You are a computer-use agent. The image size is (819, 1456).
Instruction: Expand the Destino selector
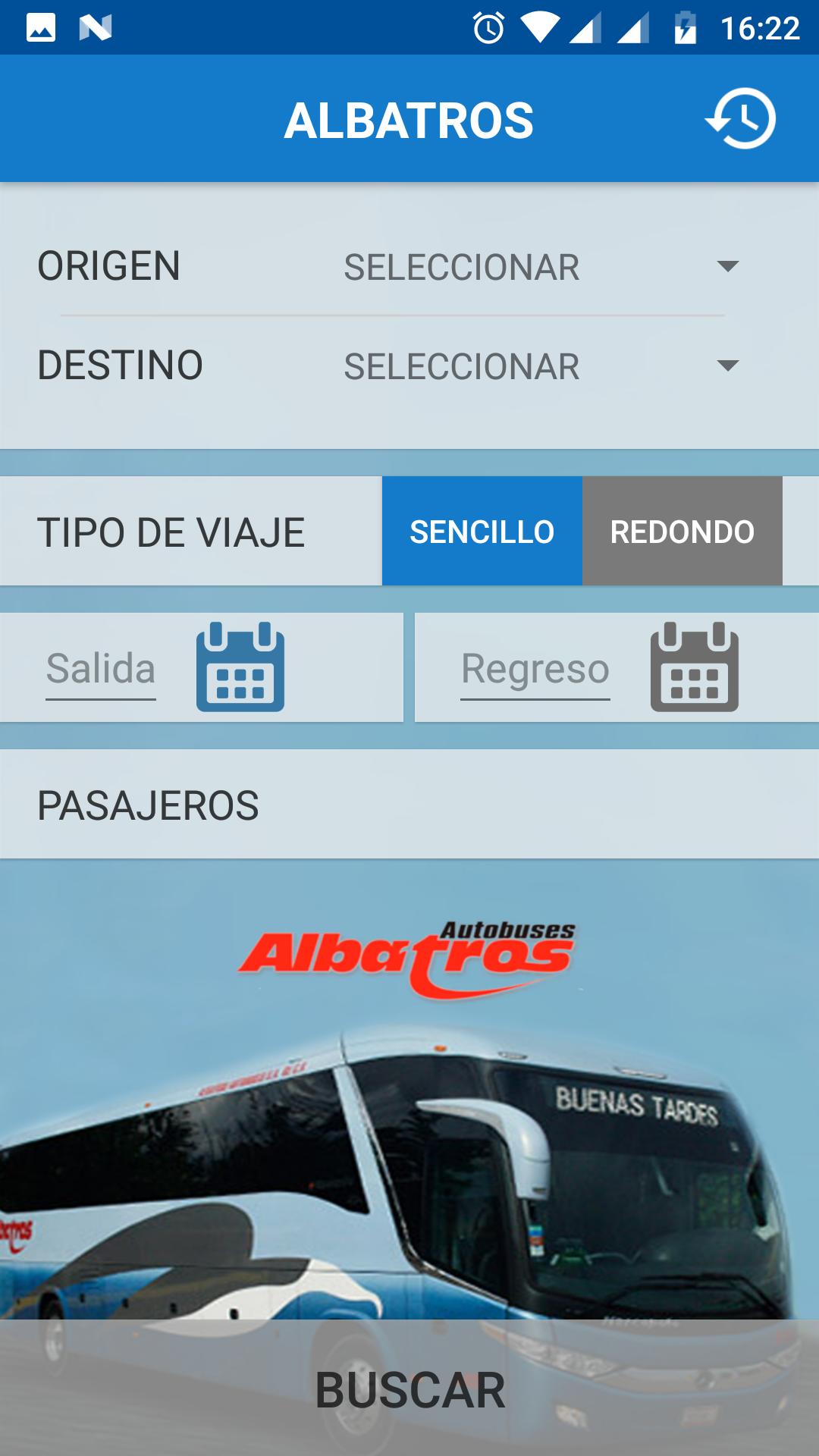[540, 366]
